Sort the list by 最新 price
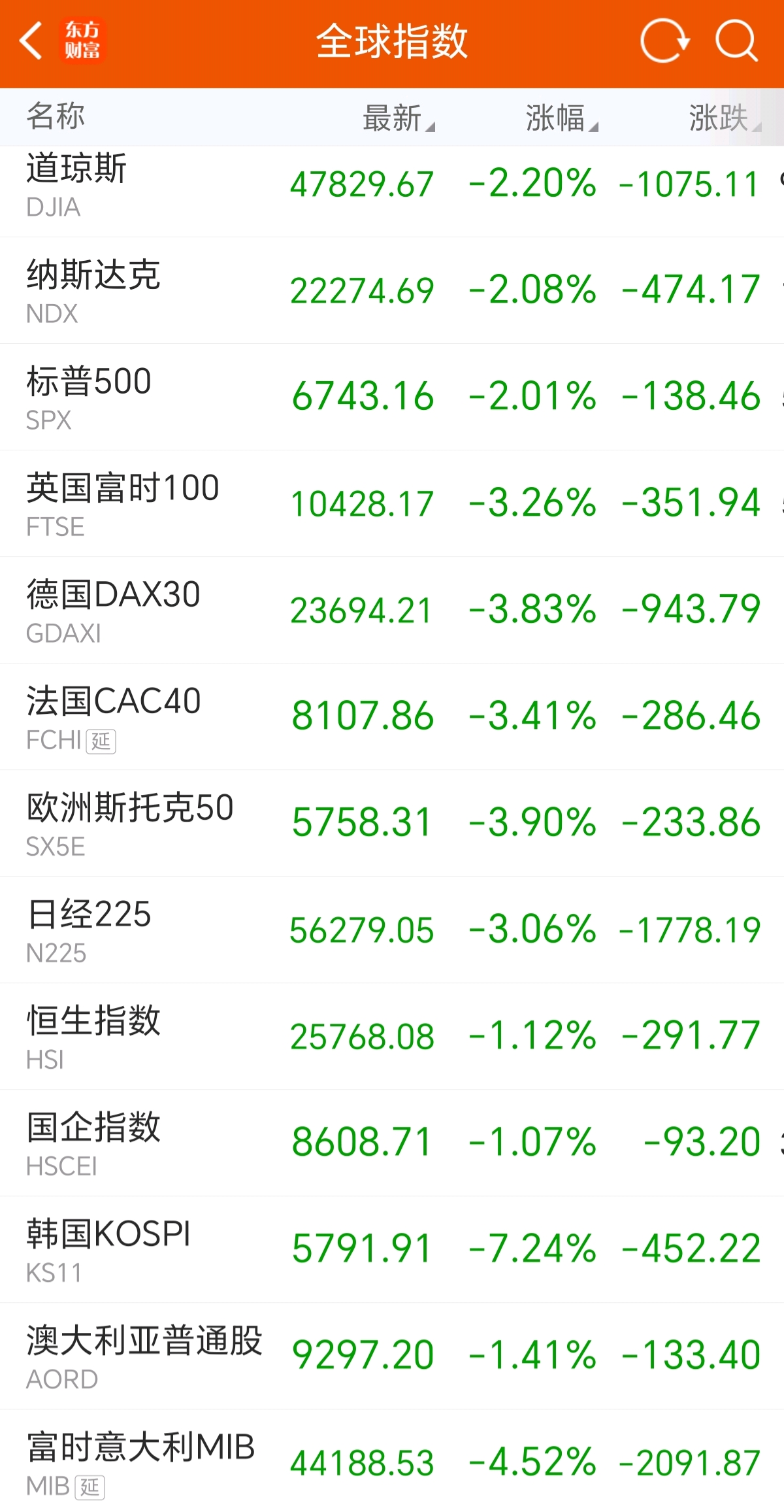The width and height of the screenshot is (784, 1512). click(x=399, y=118)
